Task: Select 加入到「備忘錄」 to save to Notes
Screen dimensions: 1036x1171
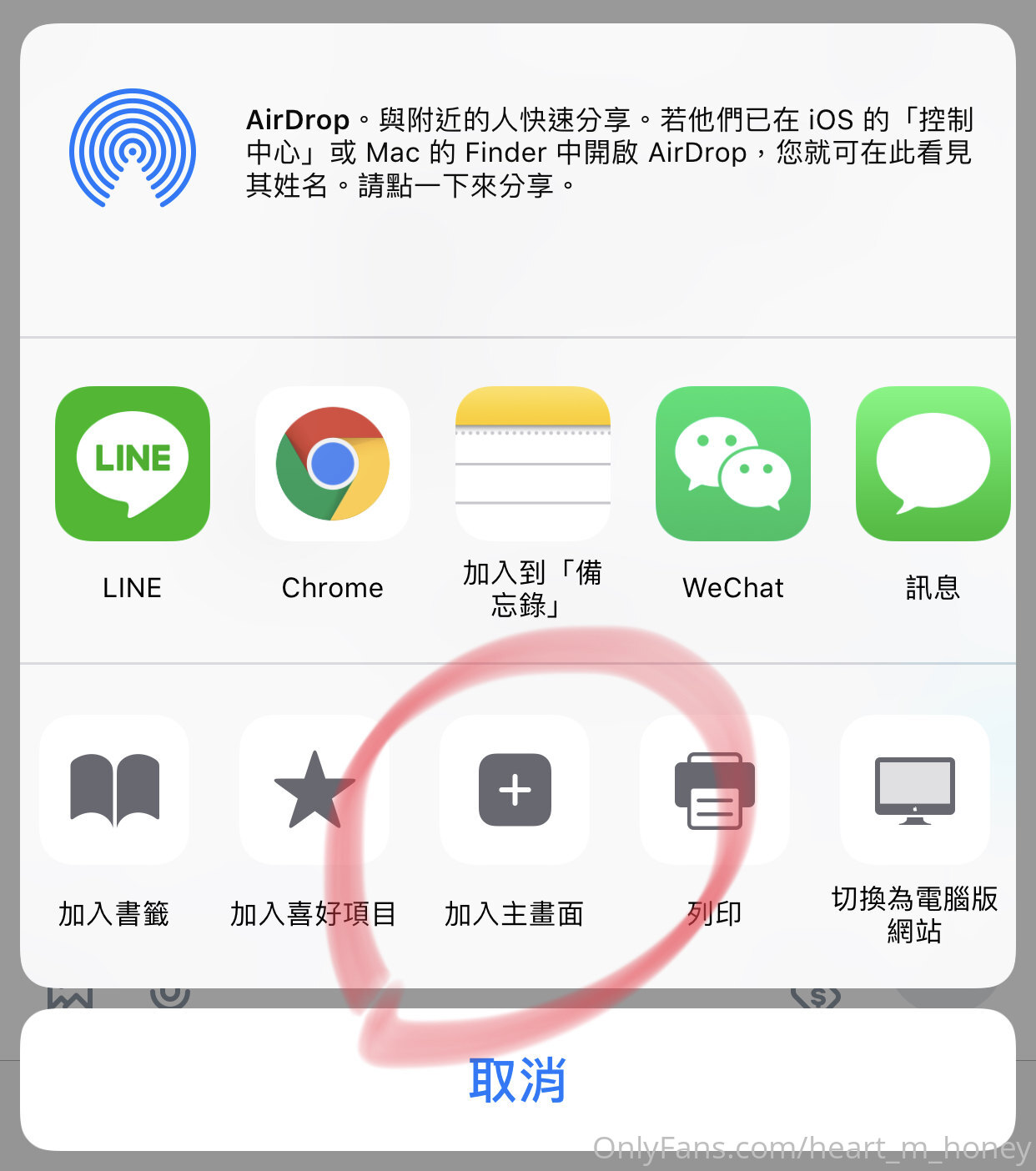Action: [532, 464]
